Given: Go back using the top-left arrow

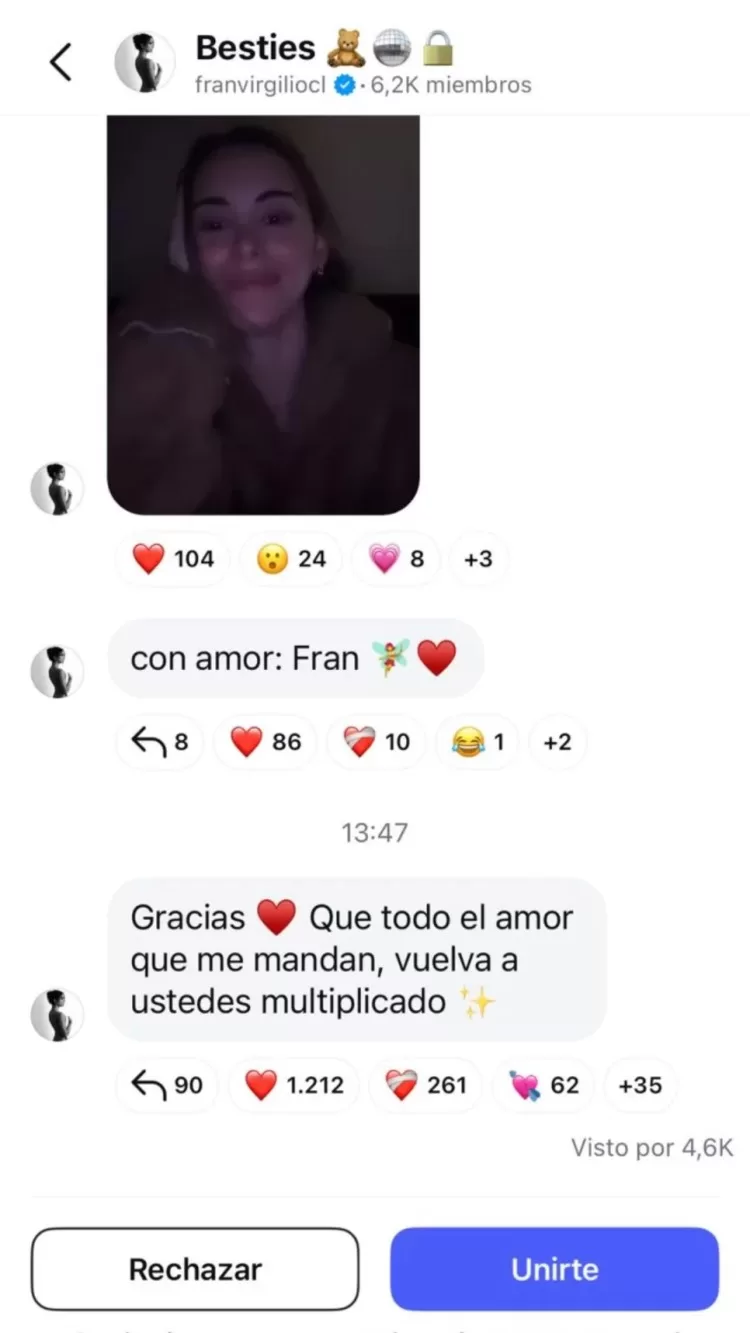Looking at the screenshot, I should pyautogui.click(x=61, y=62).
